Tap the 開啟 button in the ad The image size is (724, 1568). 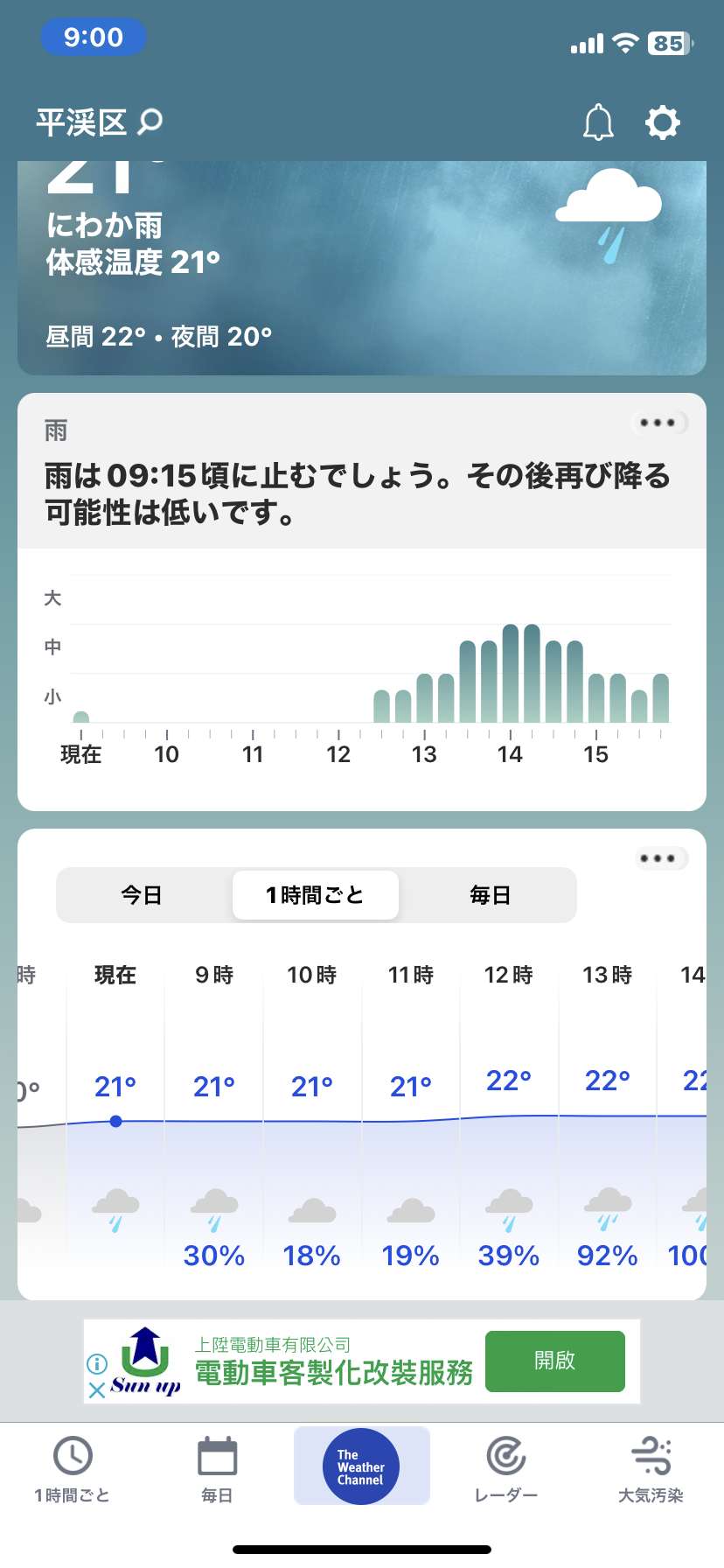pyautogui.click(x=555, y=1361)
